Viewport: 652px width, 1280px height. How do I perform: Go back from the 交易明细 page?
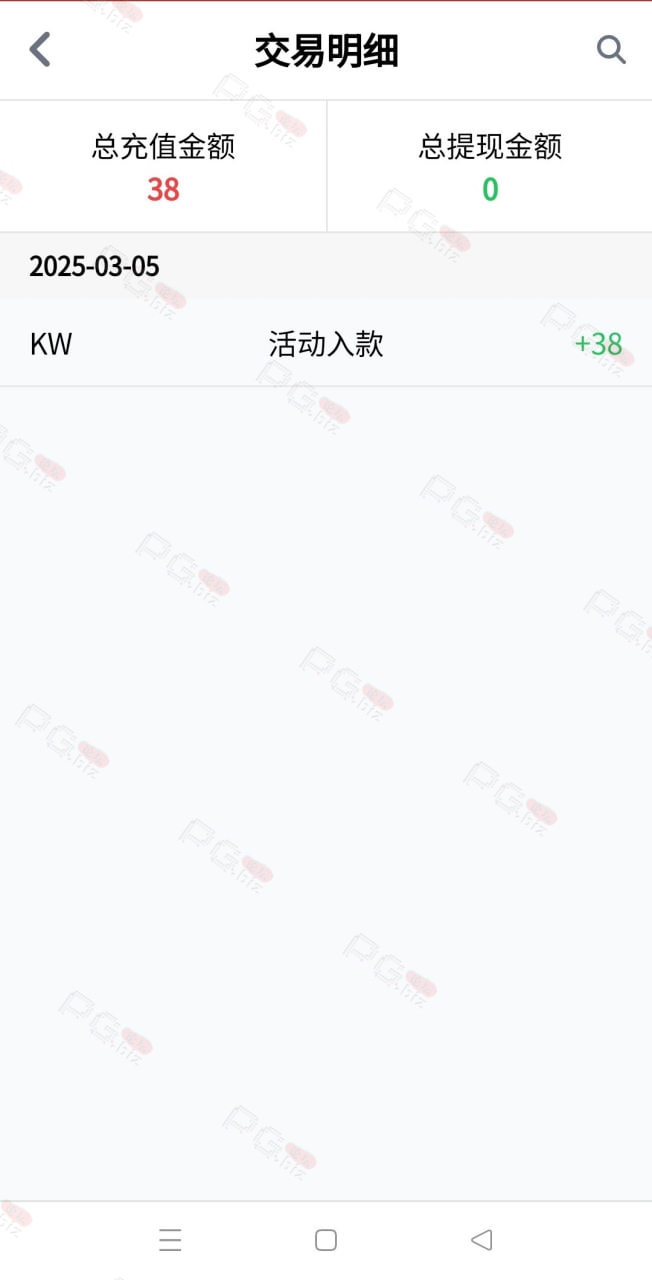point(40,49)
